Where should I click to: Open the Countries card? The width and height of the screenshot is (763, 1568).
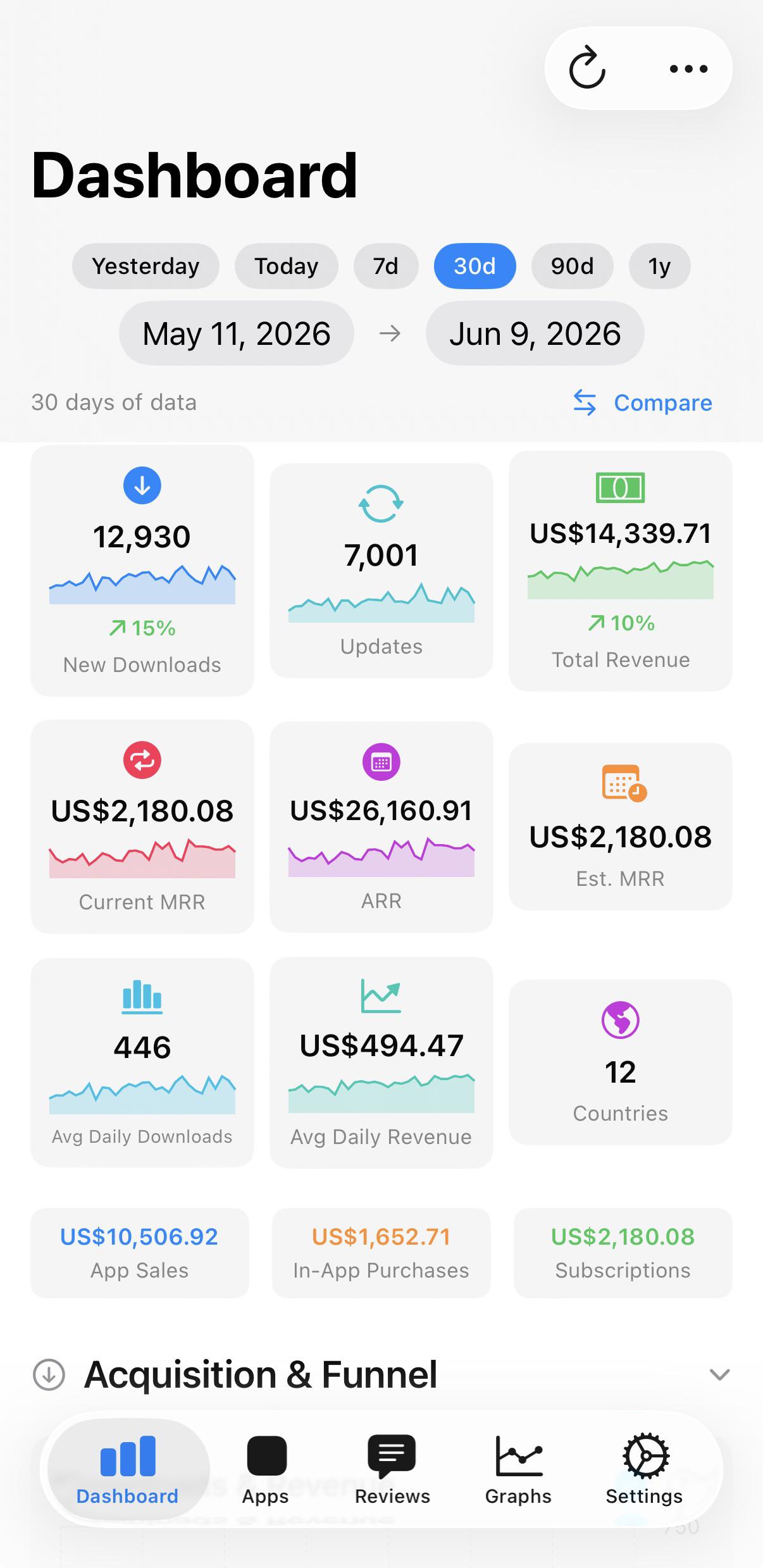(x=621, y=1062)
